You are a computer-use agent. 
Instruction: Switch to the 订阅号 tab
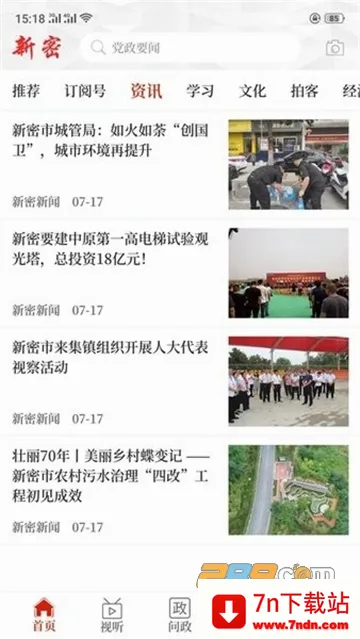85,90
